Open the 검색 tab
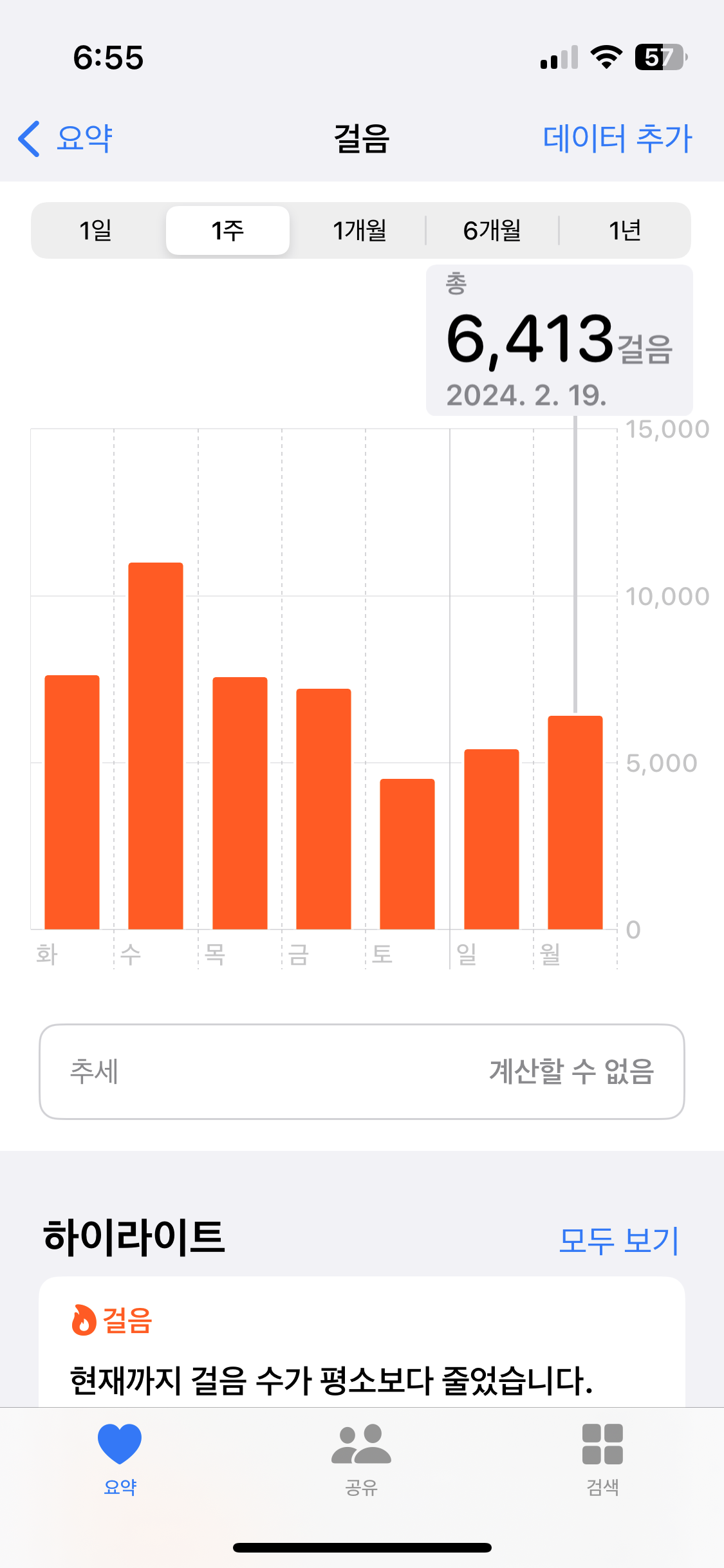The width and height of the screenshot is (724, 1568). (x=602, y=1459)
